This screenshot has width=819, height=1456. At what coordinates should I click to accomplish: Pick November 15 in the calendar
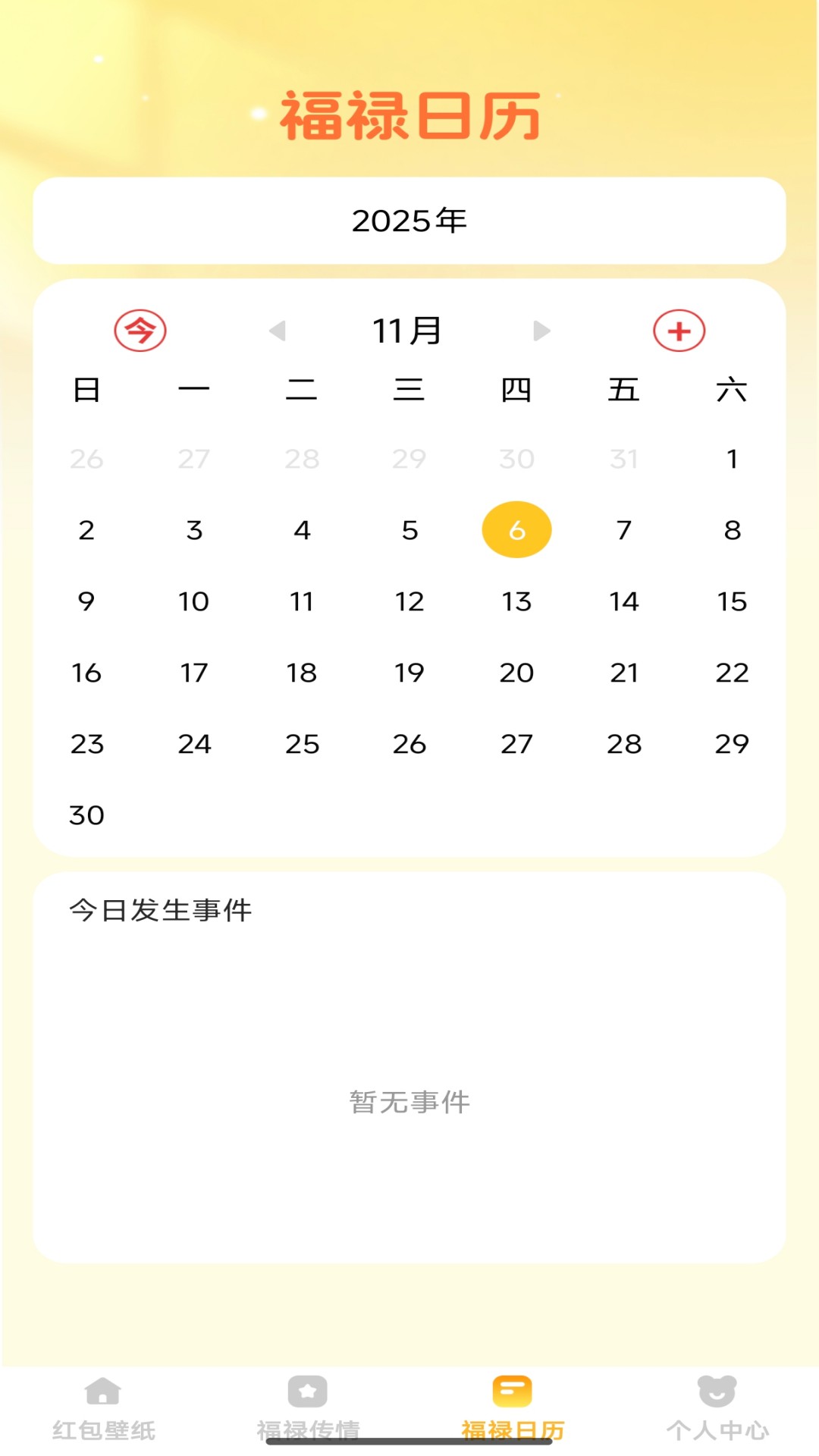(x=732, y=601)
